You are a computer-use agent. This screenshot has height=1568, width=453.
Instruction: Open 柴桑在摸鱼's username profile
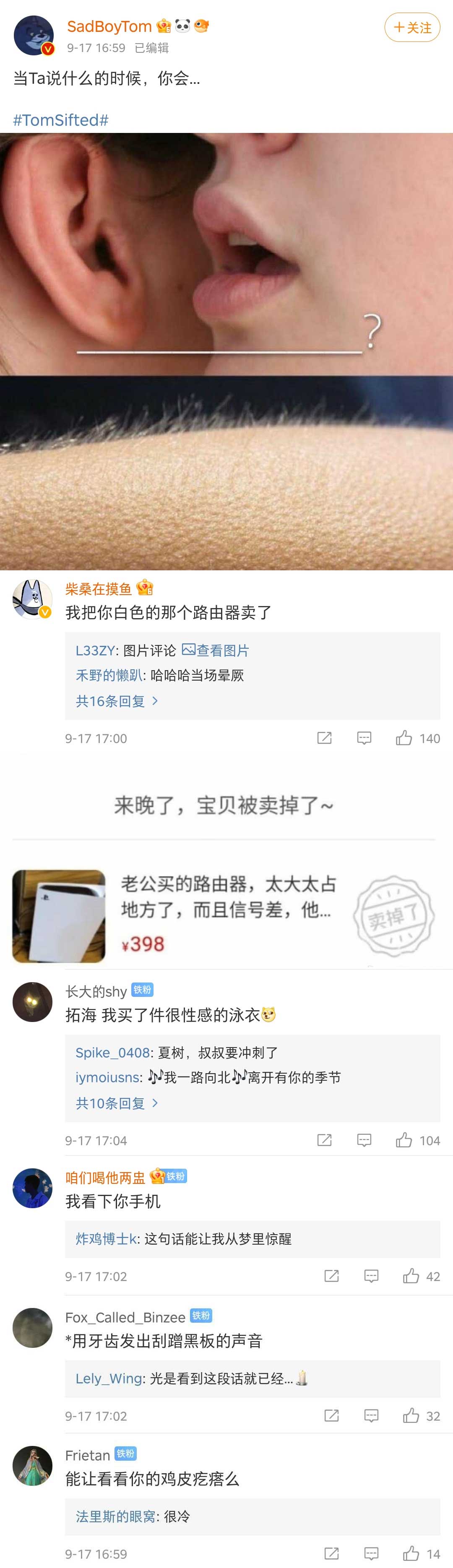(98, 589)
